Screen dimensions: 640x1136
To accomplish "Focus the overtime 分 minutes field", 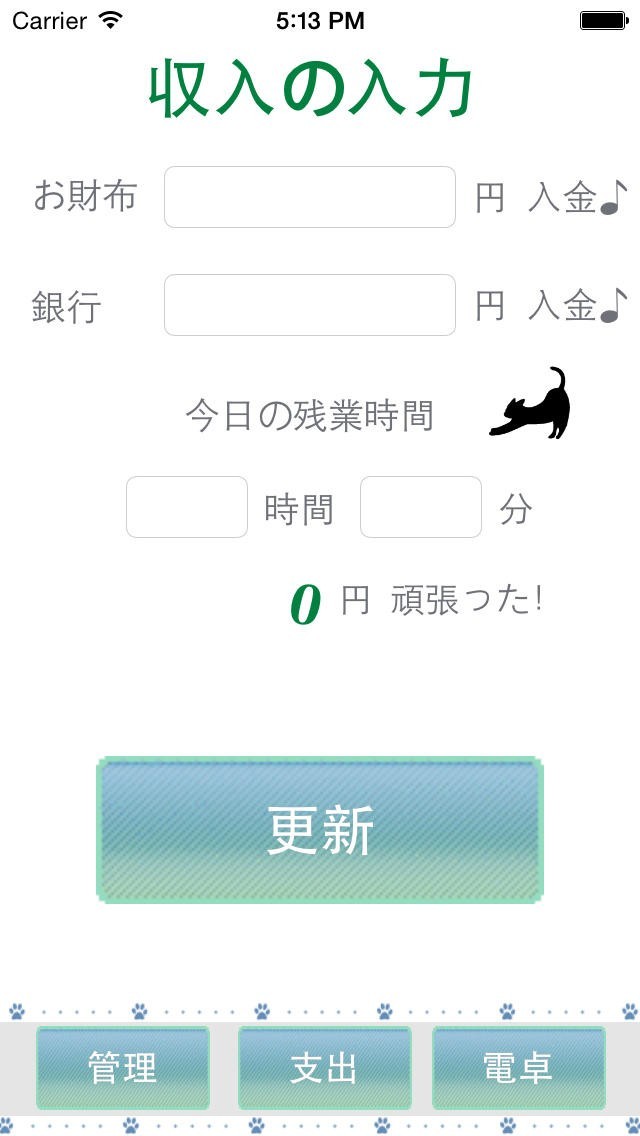I will pyautogui.click(x=421, y=507).
